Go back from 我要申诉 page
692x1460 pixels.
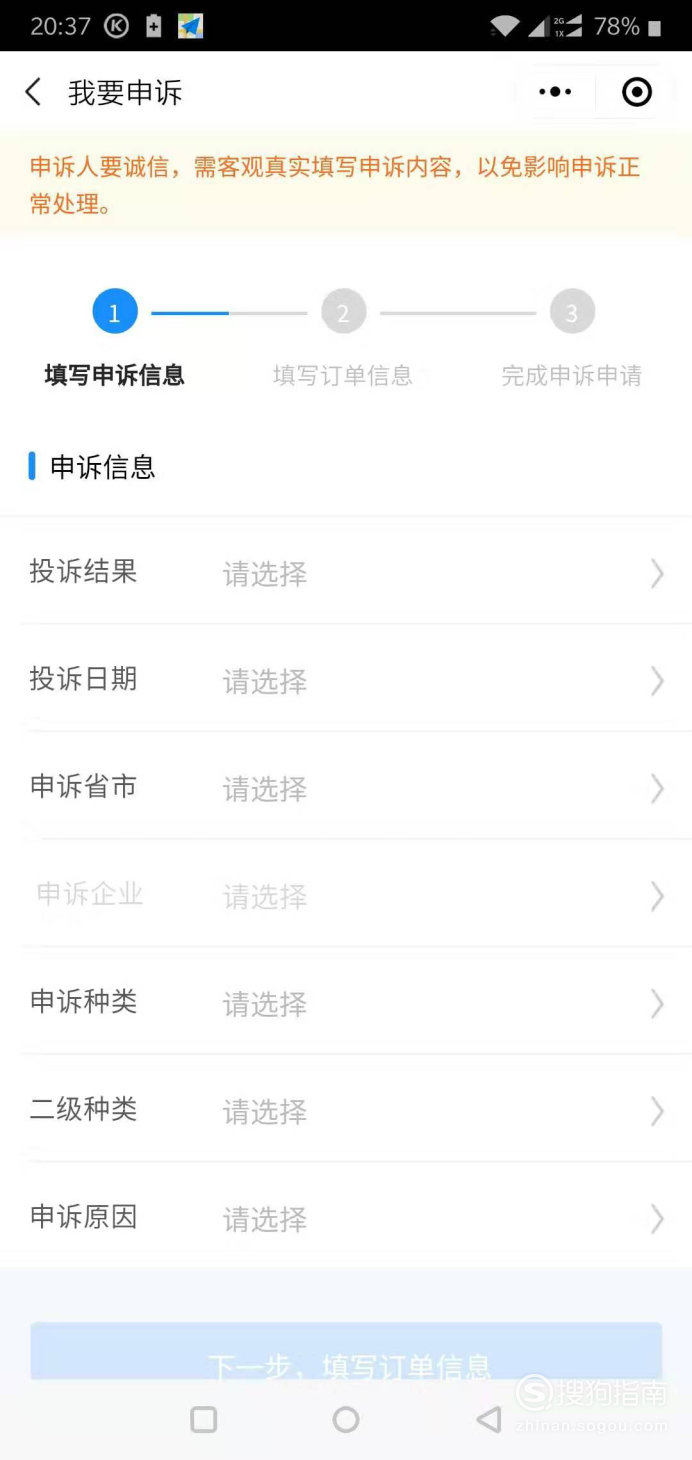pos(33,93)
